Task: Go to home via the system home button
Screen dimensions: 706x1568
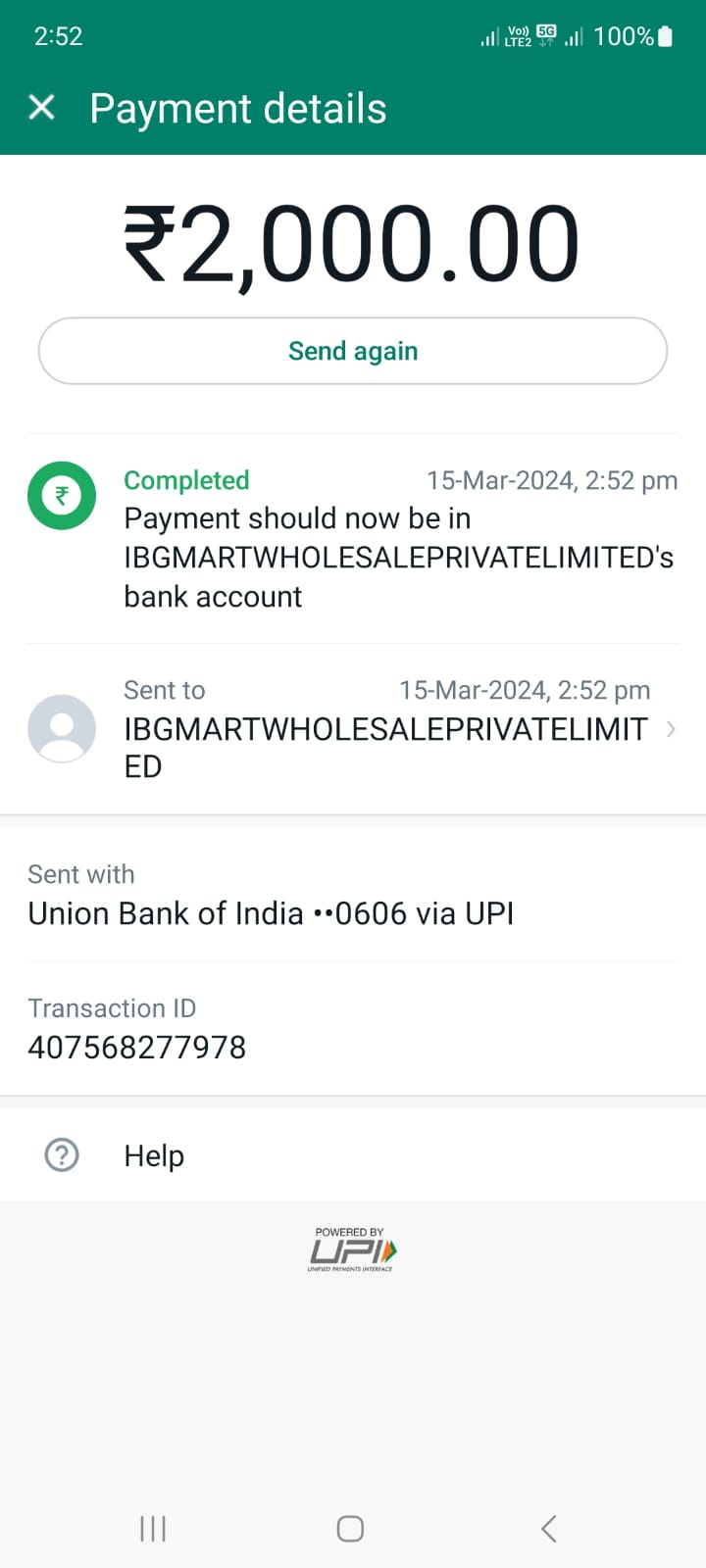Action: [350, 1528]
